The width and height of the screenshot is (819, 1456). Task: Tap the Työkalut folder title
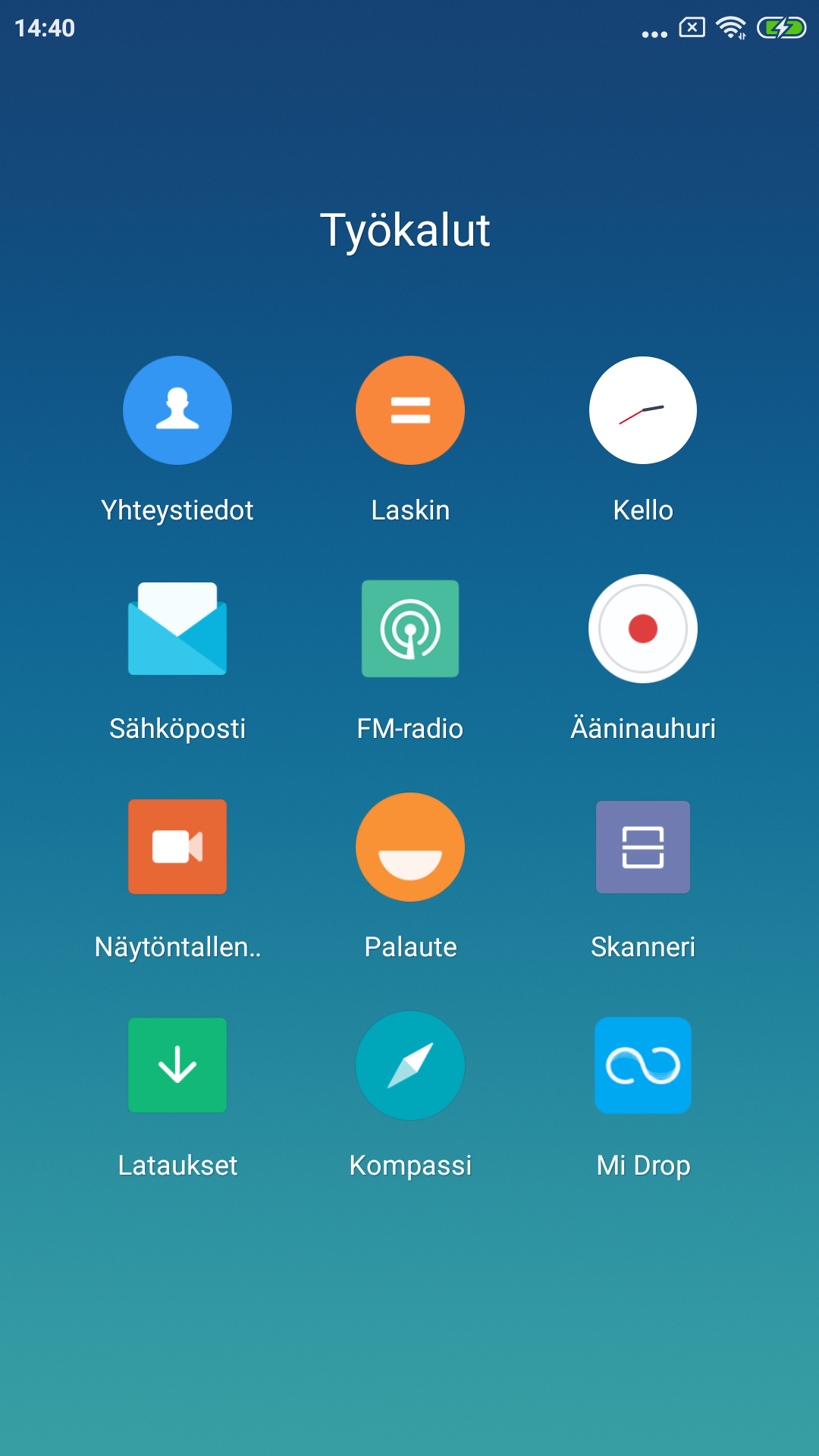coord(405,231)
